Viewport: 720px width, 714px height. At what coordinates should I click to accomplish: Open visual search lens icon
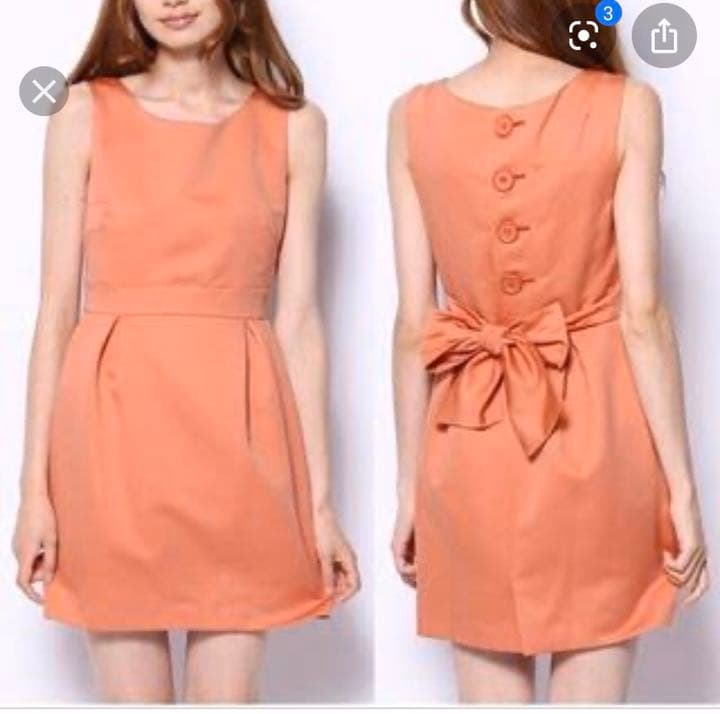click(x=584, y=36)
